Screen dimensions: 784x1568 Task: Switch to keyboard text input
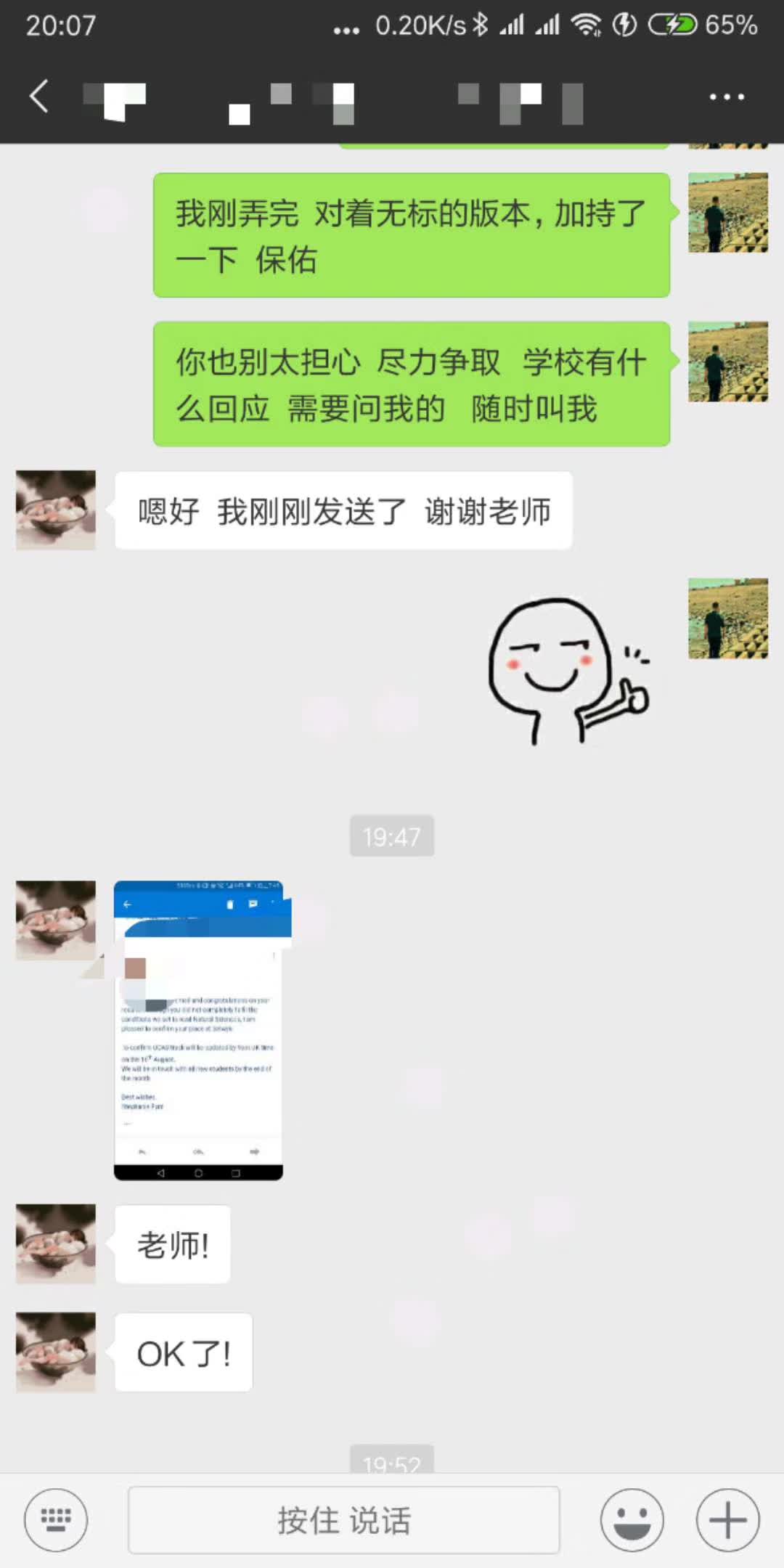[x=56, y=1519]
